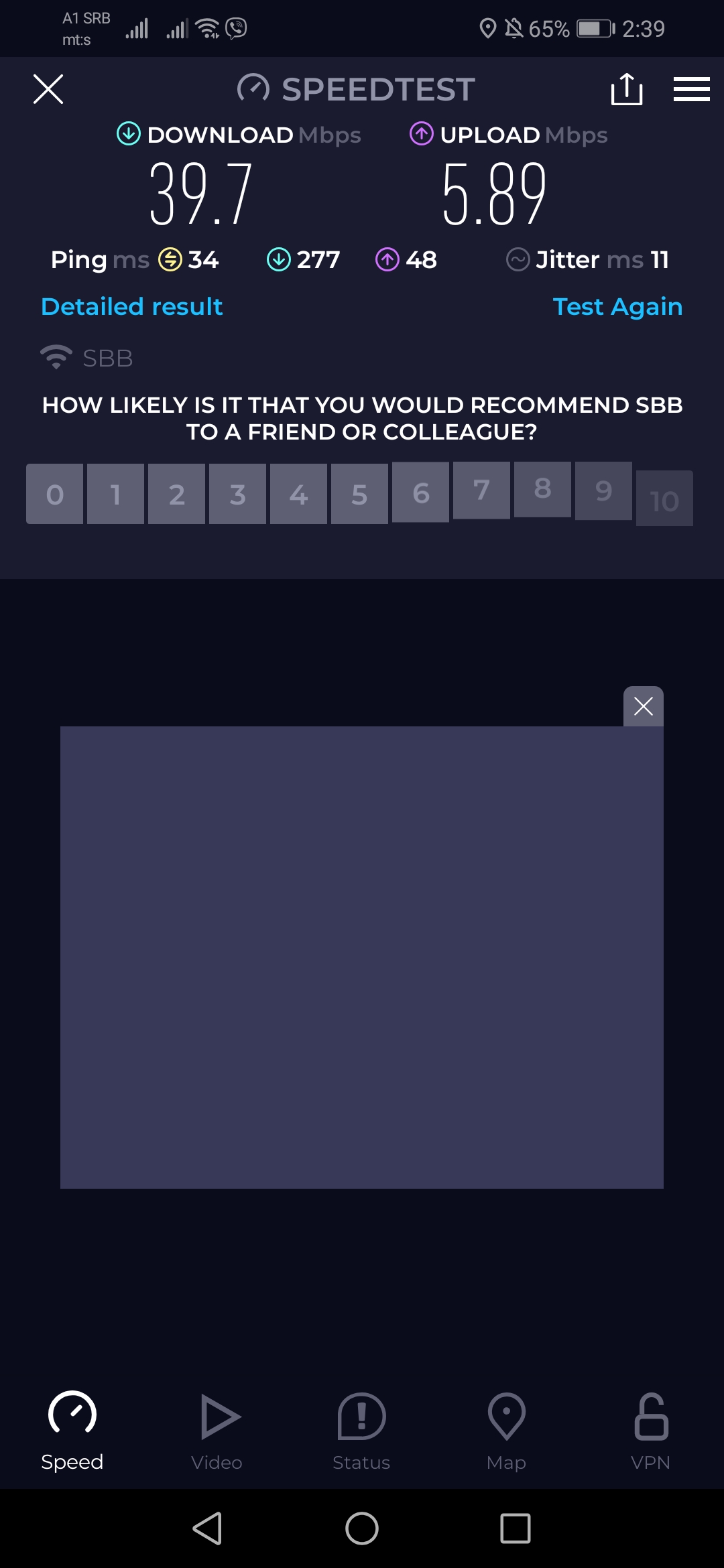Rate SBB with score 0
This screenshot has height=1568, width=724.
click(x=55, y=494)
